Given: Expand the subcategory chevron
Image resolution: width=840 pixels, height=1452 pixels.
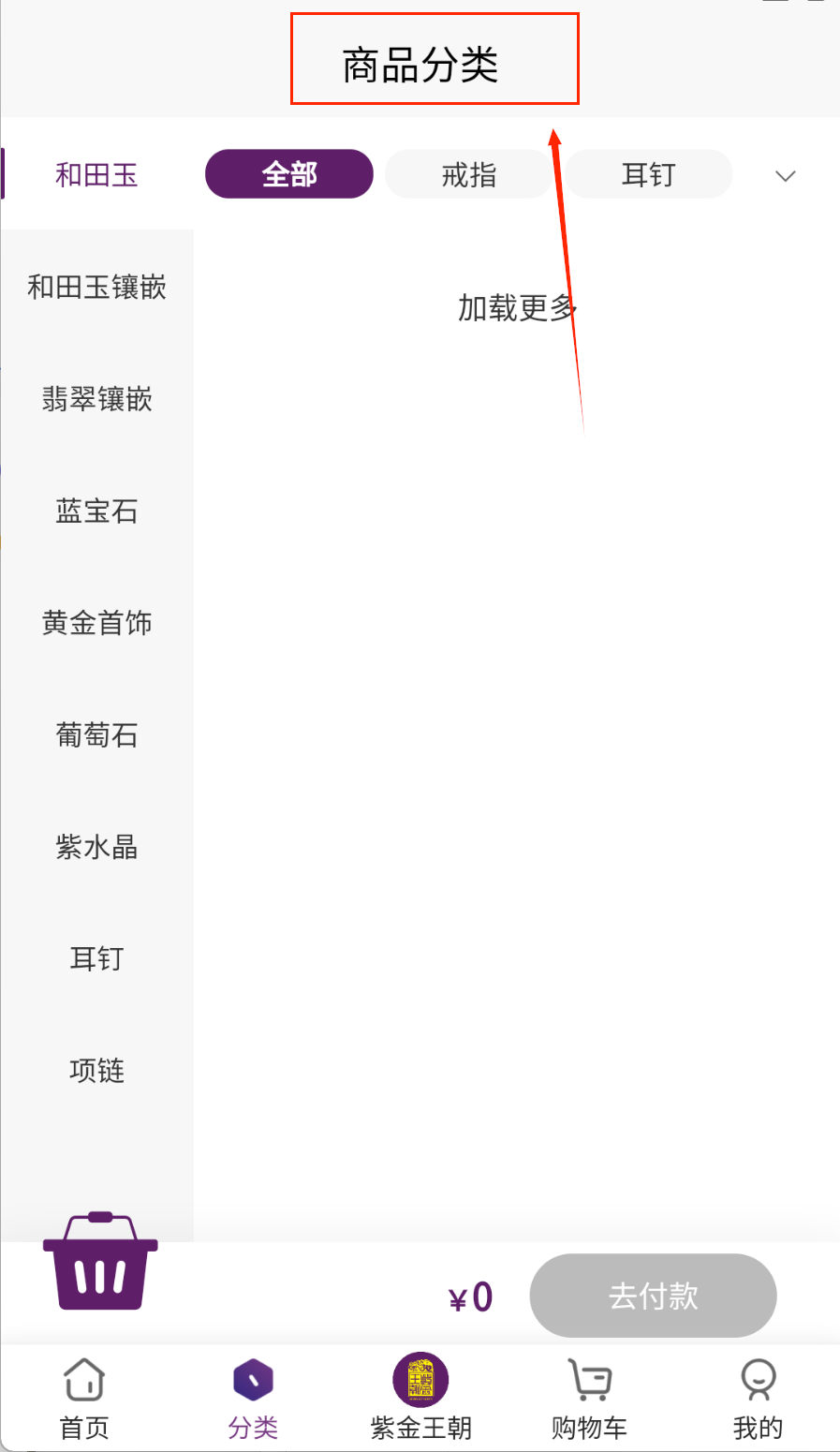Looking at the screenshot, I should point(785,176).
